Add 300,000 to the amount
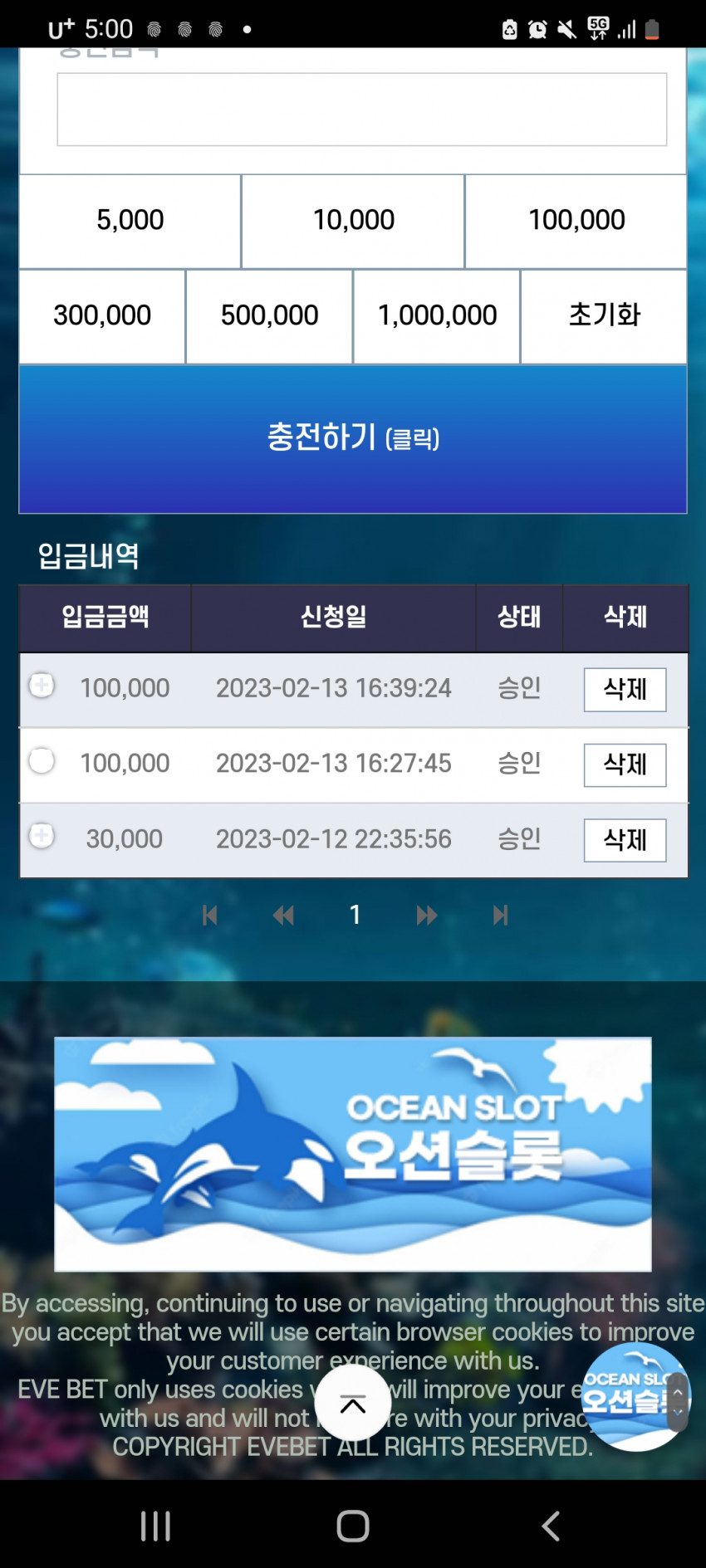The height and width of the screenshot is (1568, 706). pyautogui.click(x=102, y=316)
